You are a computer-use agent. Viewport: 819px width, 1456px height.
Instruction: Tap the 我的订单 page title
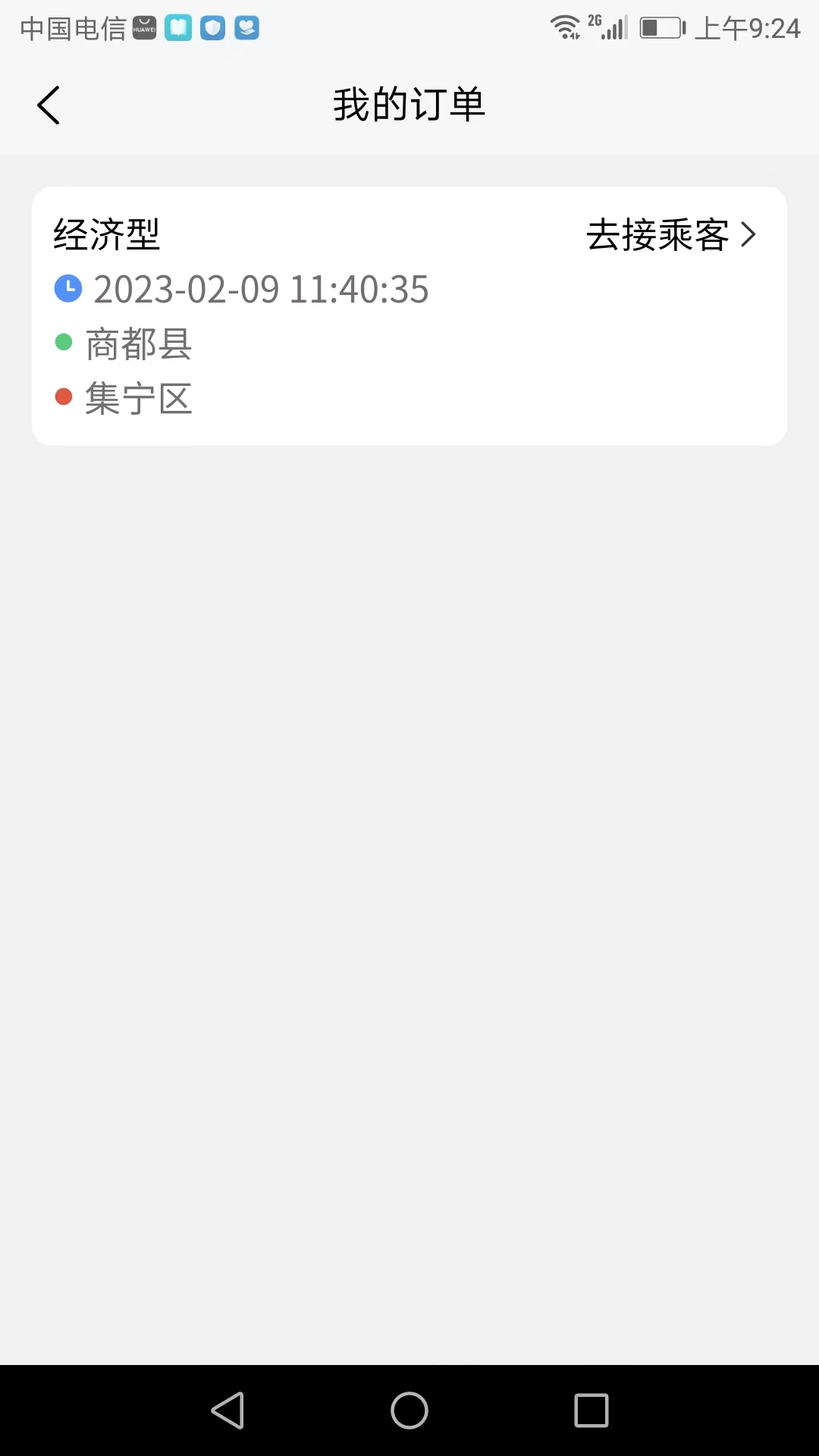coord(409,105)
